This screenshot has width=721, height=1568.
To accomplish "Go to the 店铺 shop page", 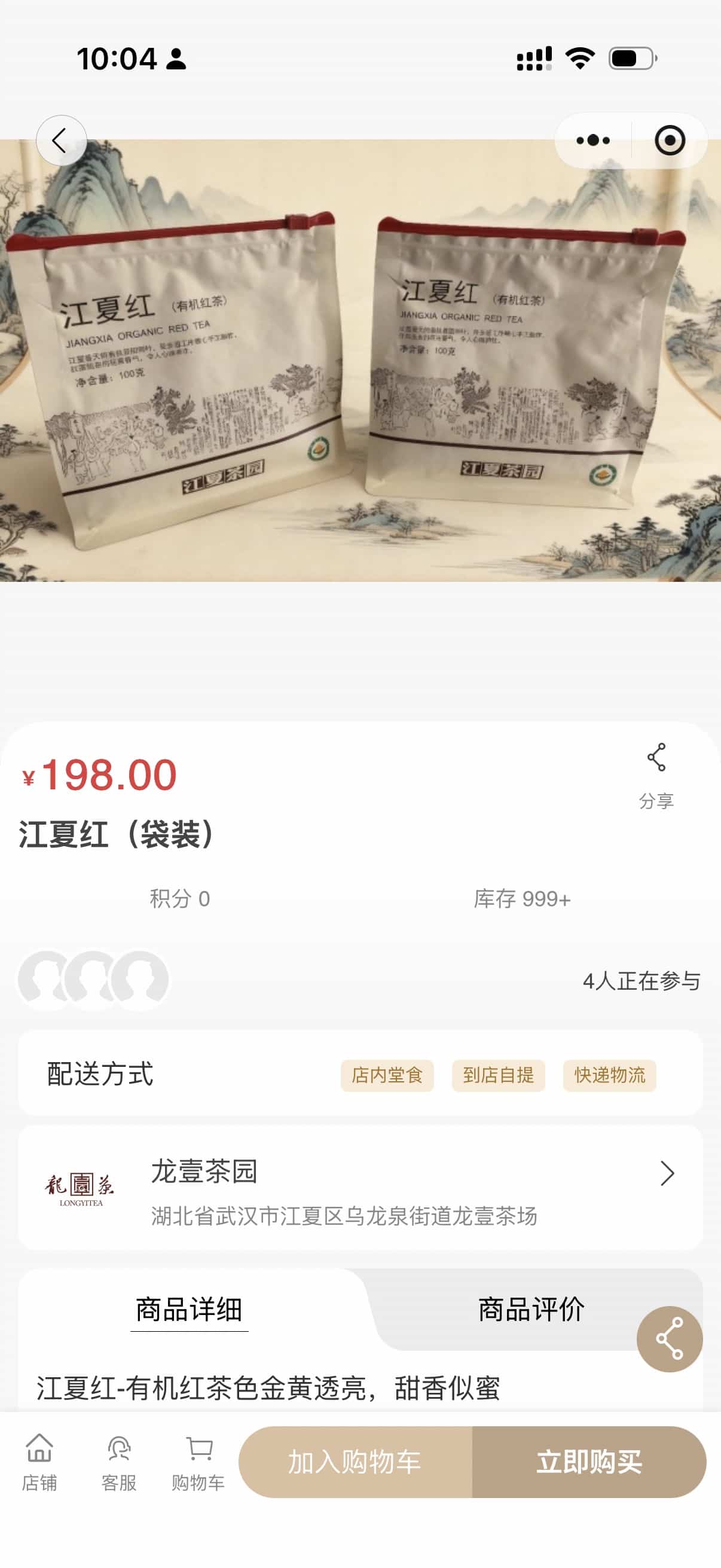I will pyautogui.click(x=39, y=1462).
